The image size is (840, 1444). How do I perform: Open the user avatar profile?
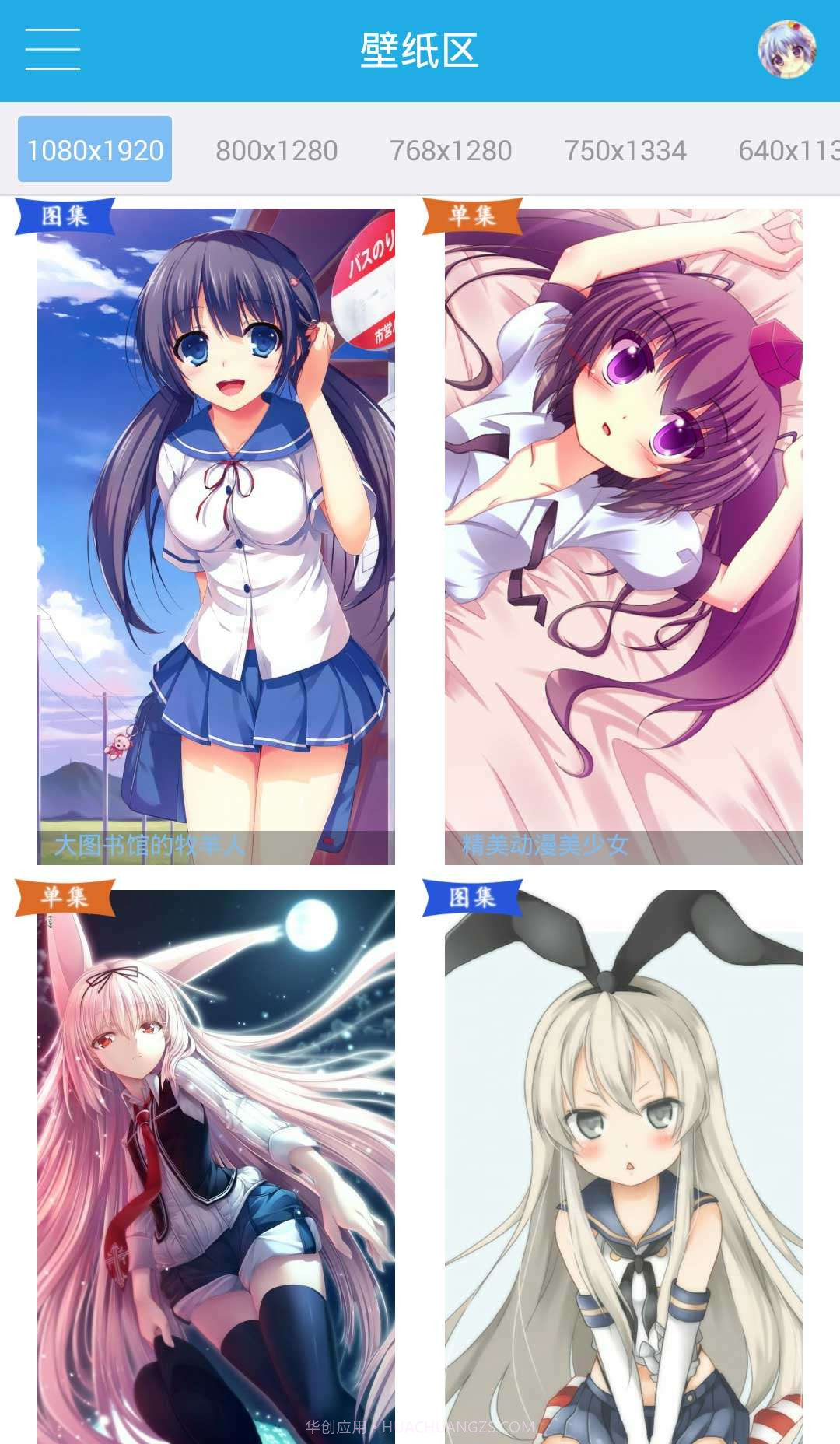point(786,50)
